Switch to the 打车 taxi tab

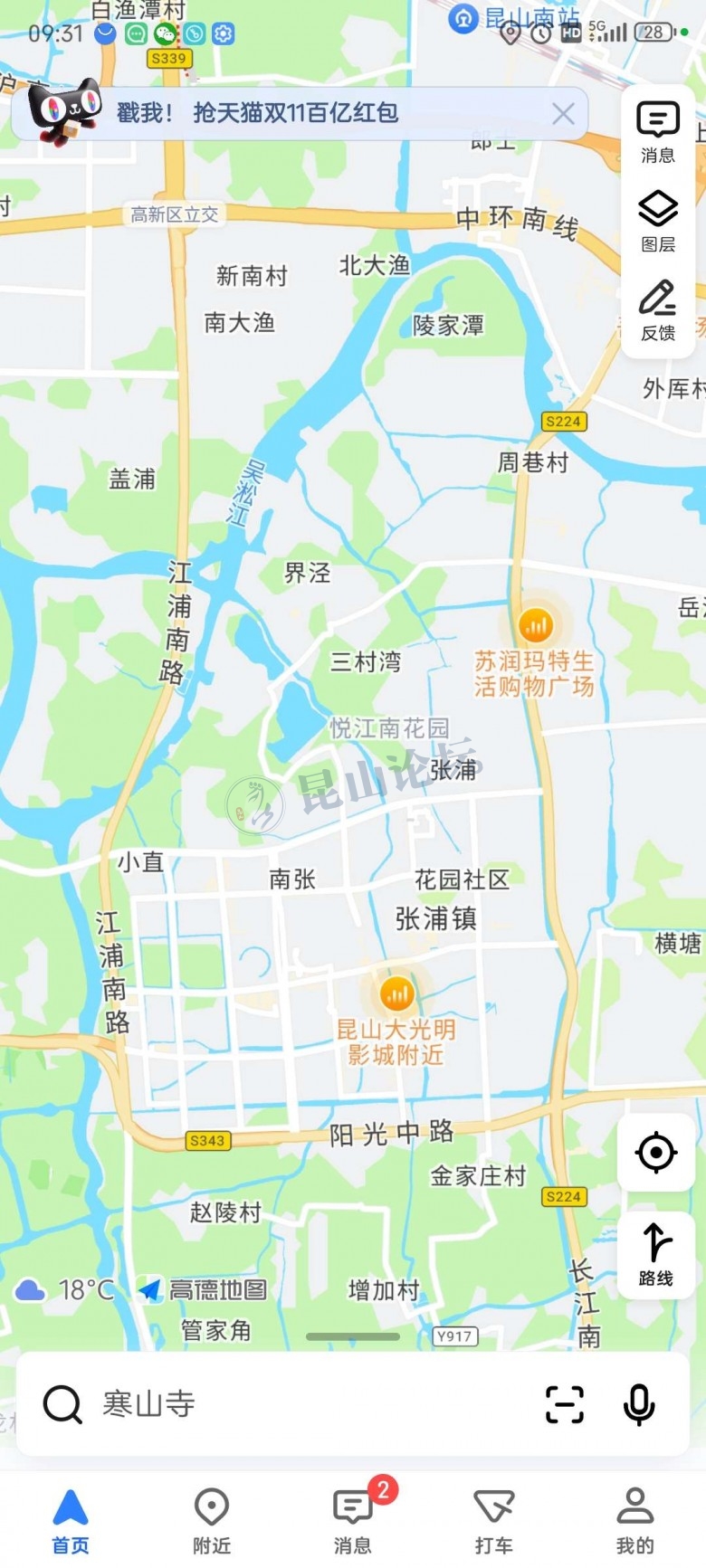point(494,1520)
